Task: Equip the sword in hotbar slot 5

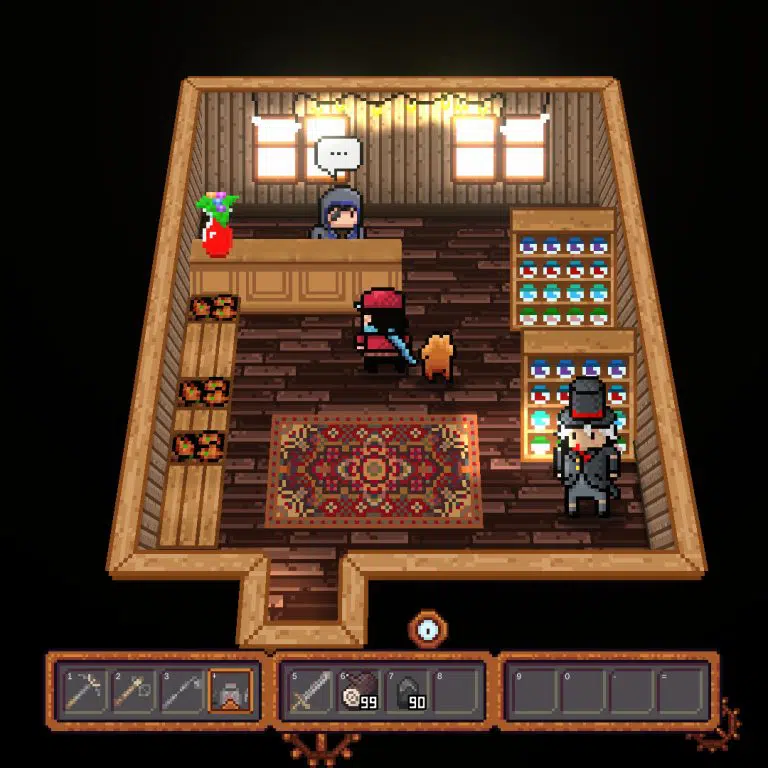Action: [x=310, y=690]
